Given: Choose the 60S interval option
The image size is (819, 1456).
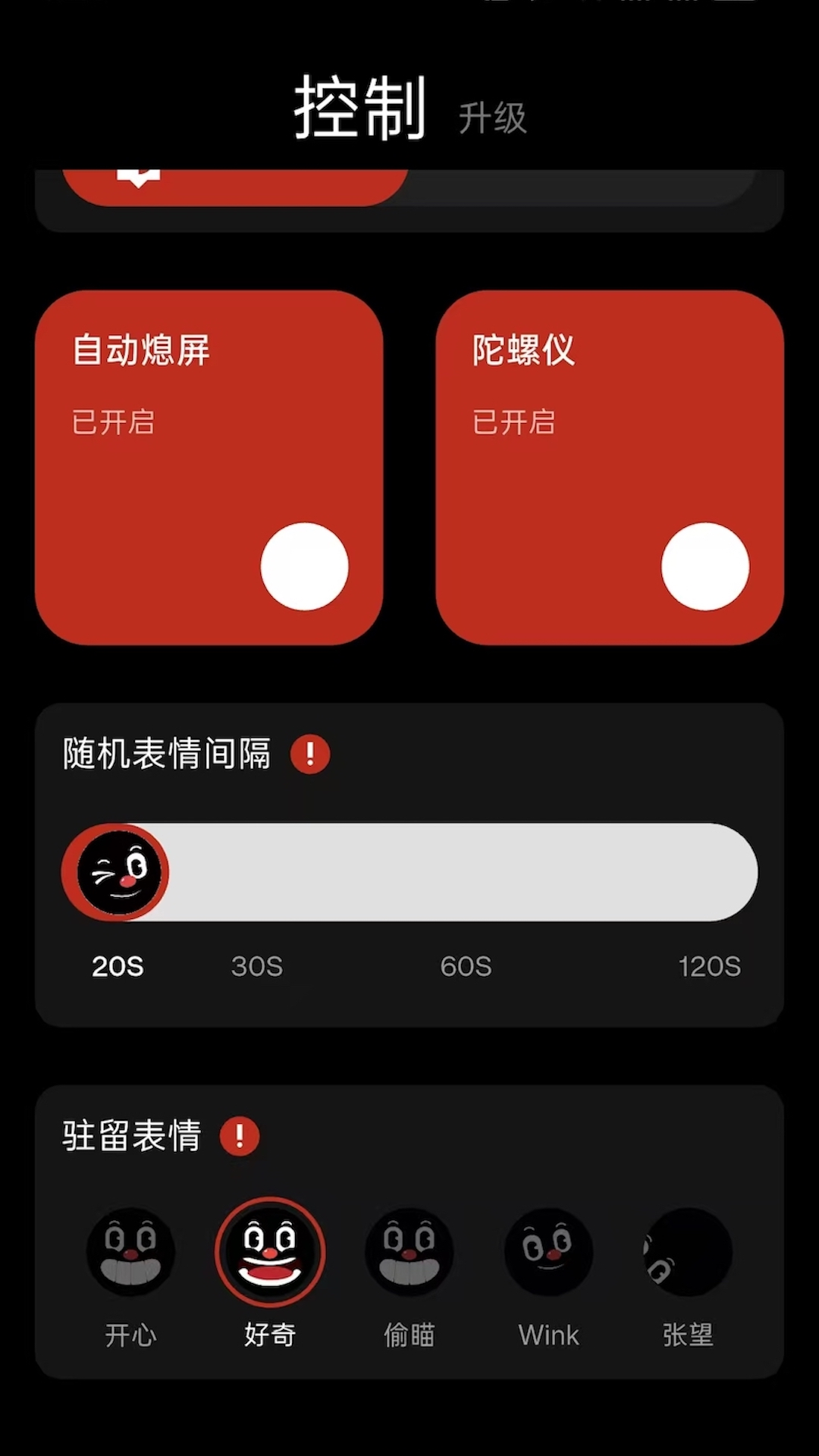Looking at the screenshot, I should click(466, 966).
